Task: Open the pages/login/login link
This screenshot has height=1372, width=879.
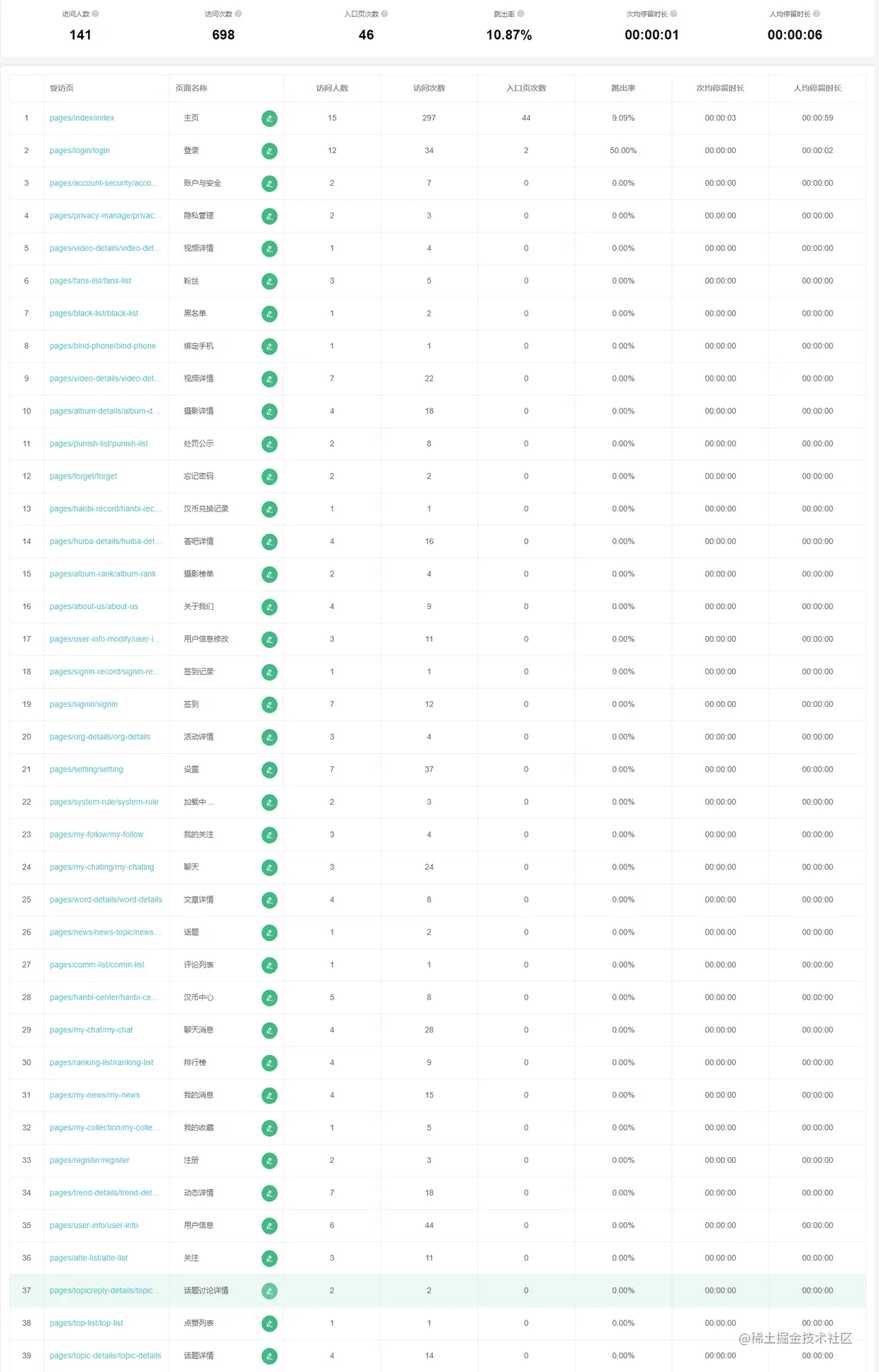Action: 79,151
